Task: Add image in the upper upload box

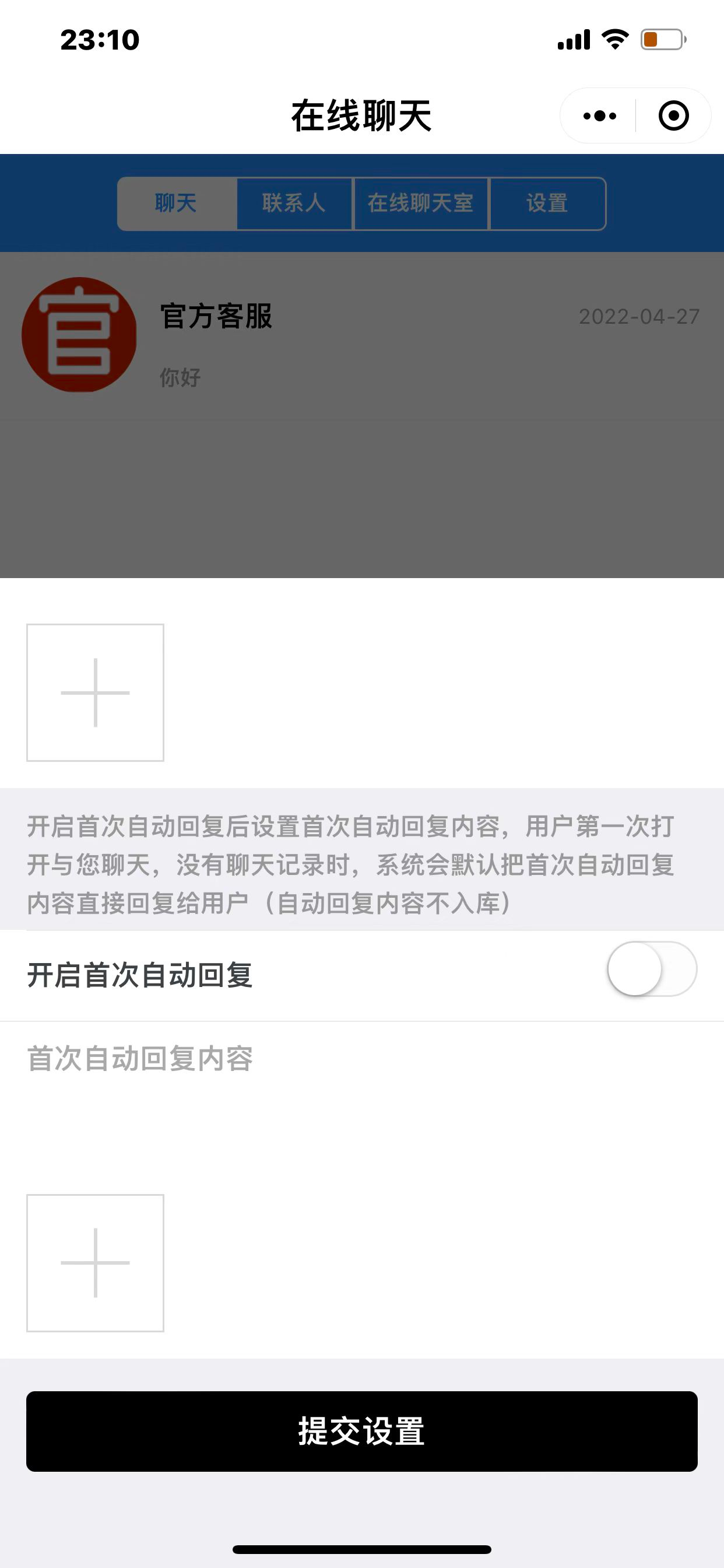Action: point(96,692)
